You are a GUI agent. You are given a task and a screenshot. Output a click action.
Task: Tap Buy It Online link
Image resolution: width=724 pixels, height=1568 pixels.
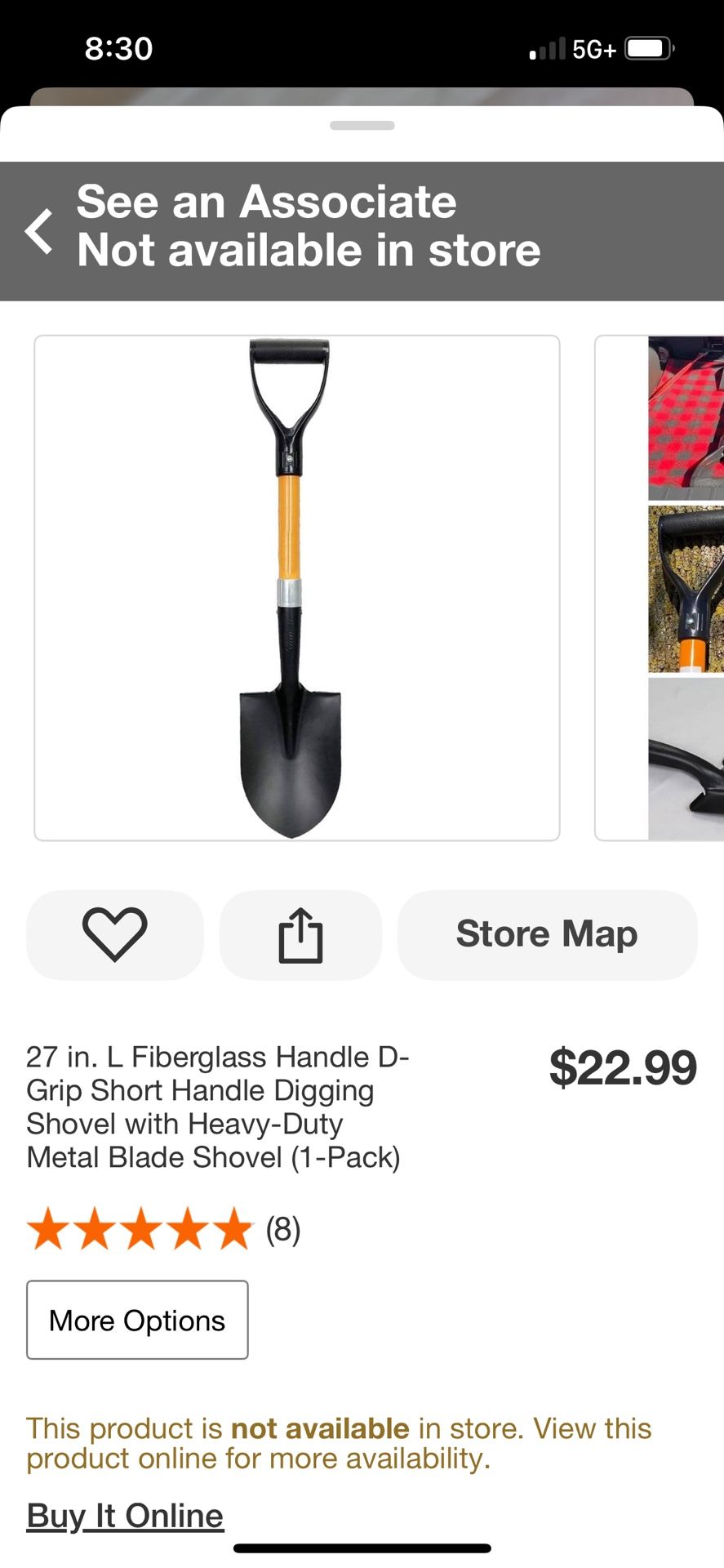pos(124,1515)
